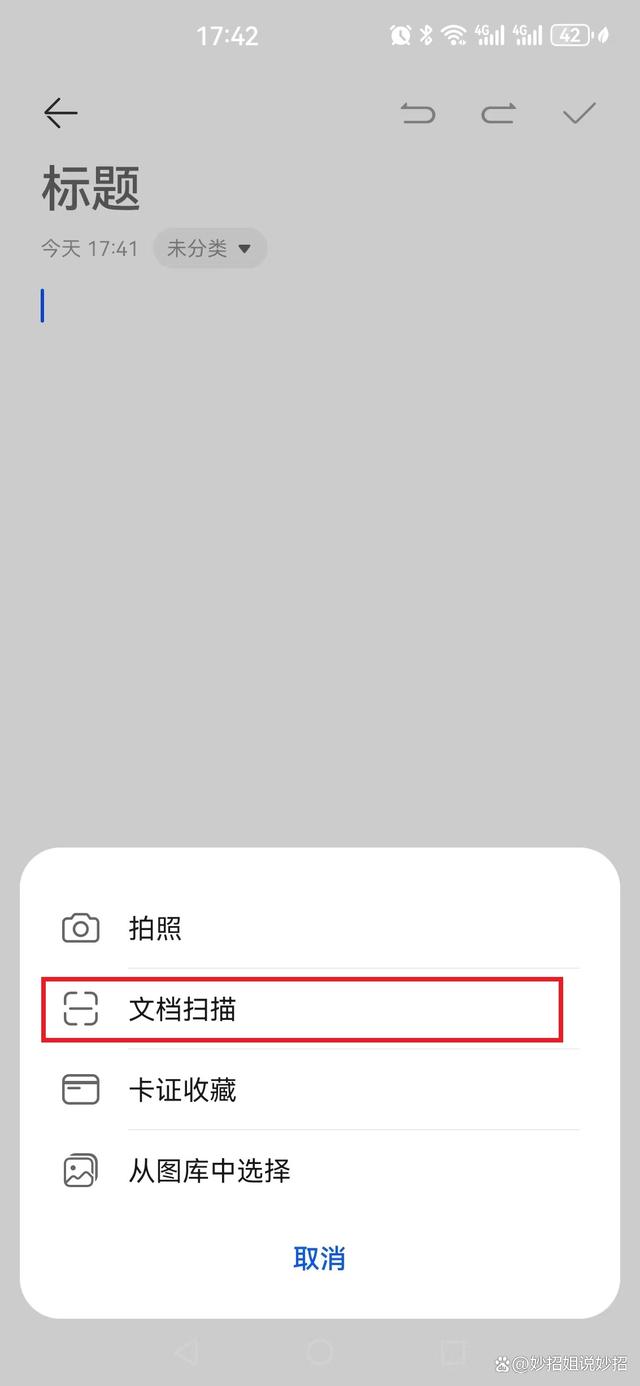The height and width of the screenshot is (1386, 640).
Task: Save the note with the checkmark
Action: tap(579, 113)
